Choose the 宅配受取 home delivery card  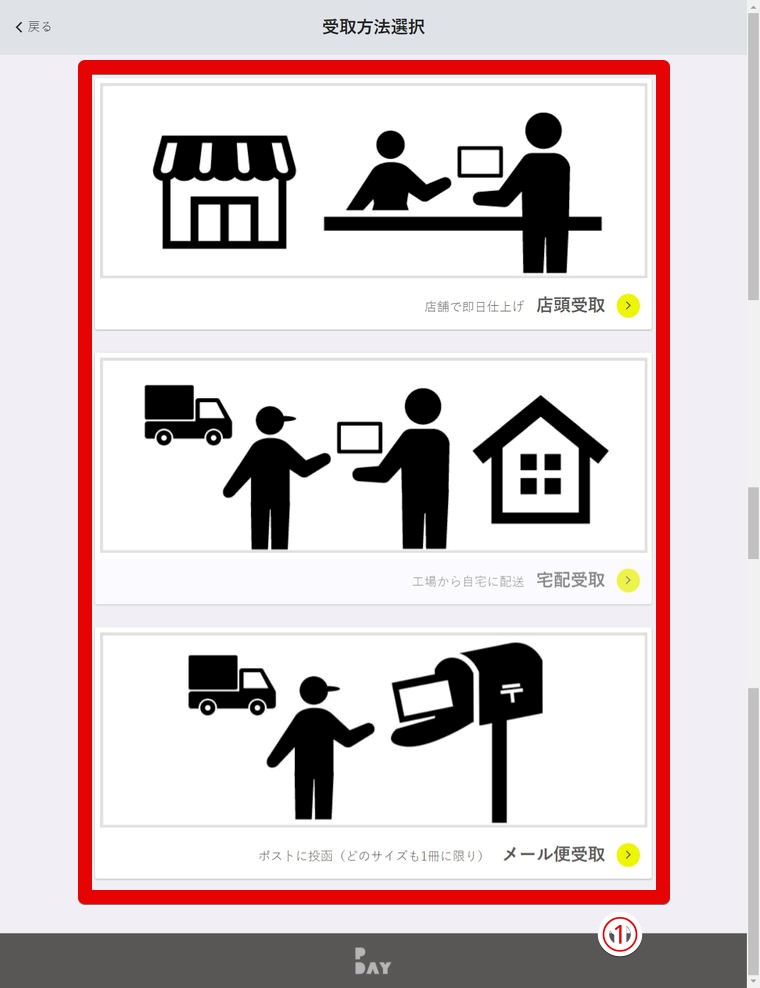373,478
